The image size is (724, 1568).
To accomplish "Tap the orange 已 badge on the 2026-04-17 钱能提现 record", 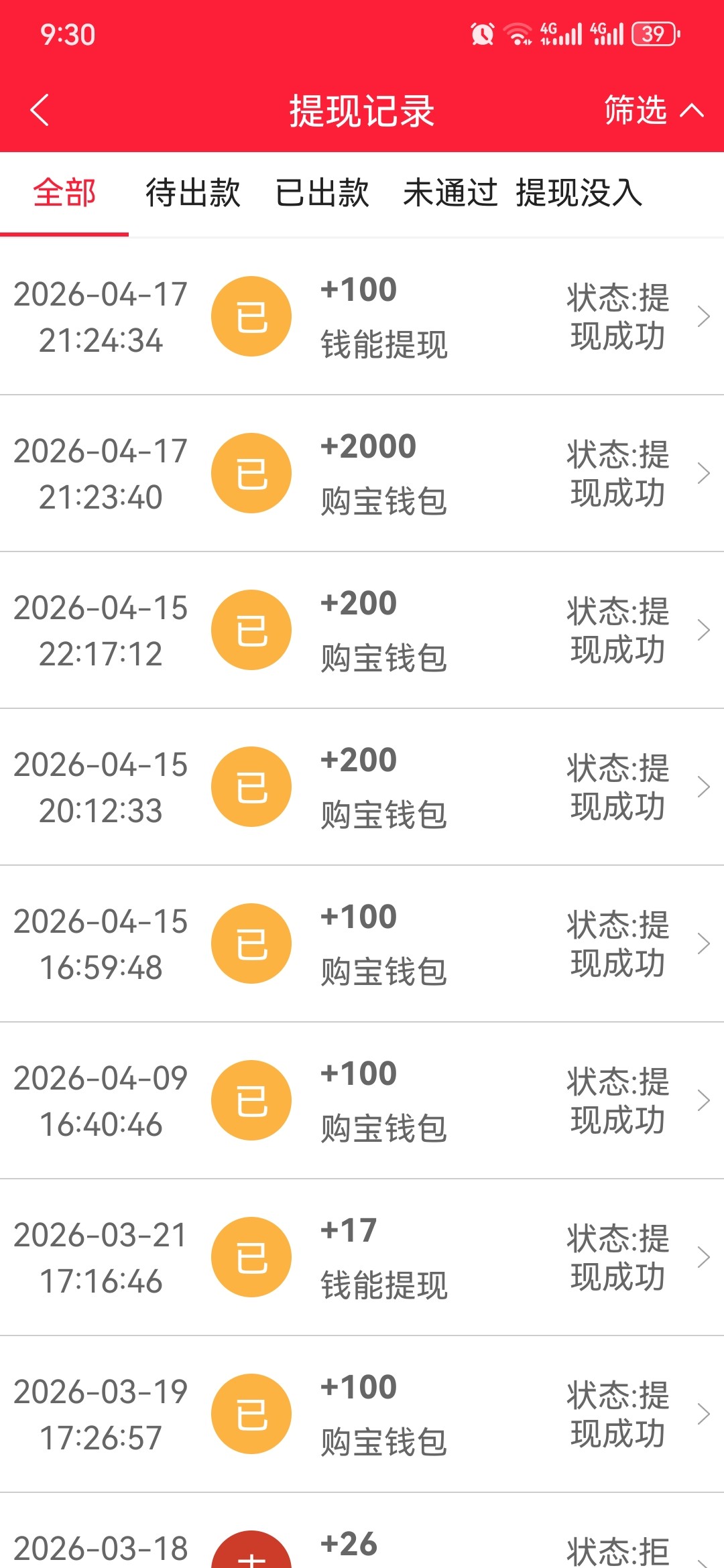I will (251, 315).
